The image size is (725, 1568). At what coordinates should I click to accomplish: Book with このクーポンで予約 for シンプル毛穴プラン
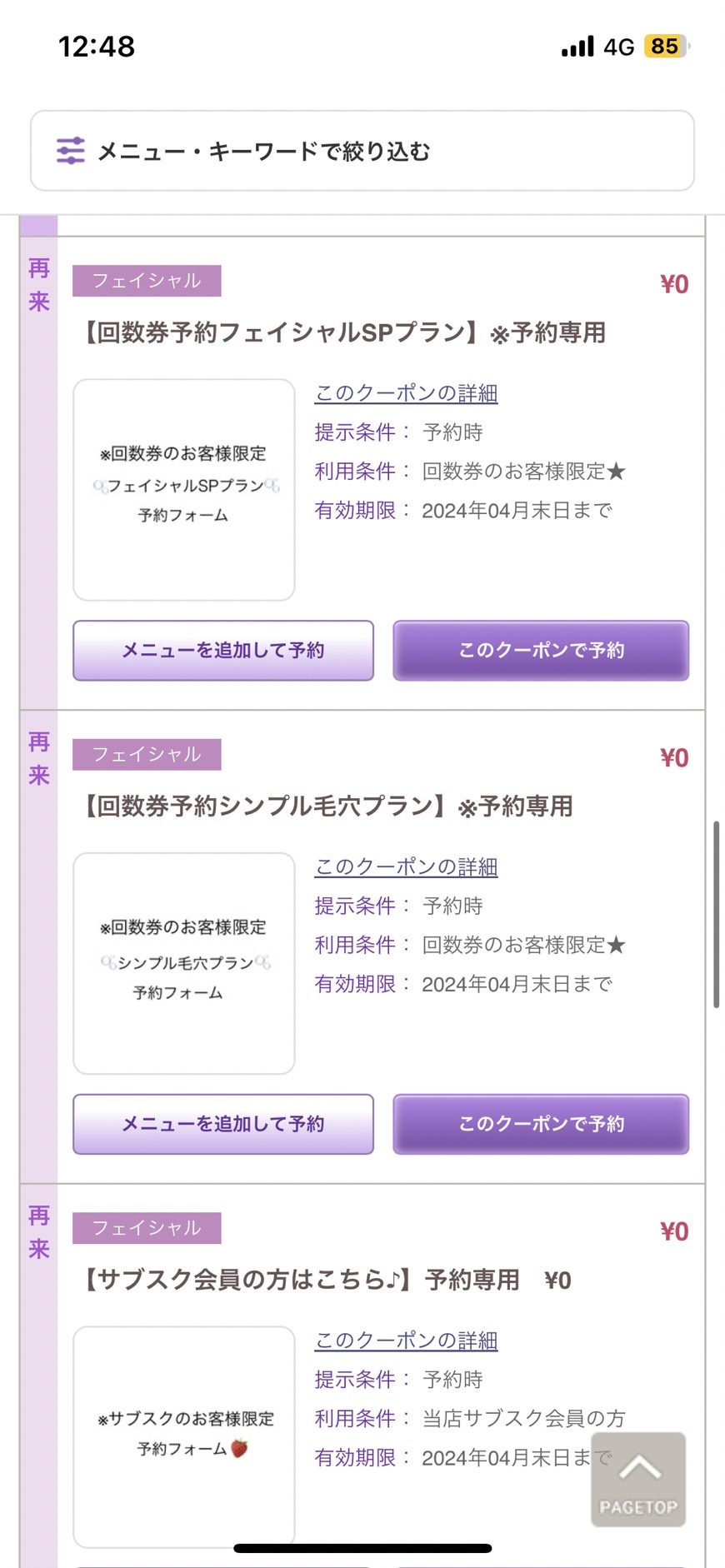(541, 1124)
